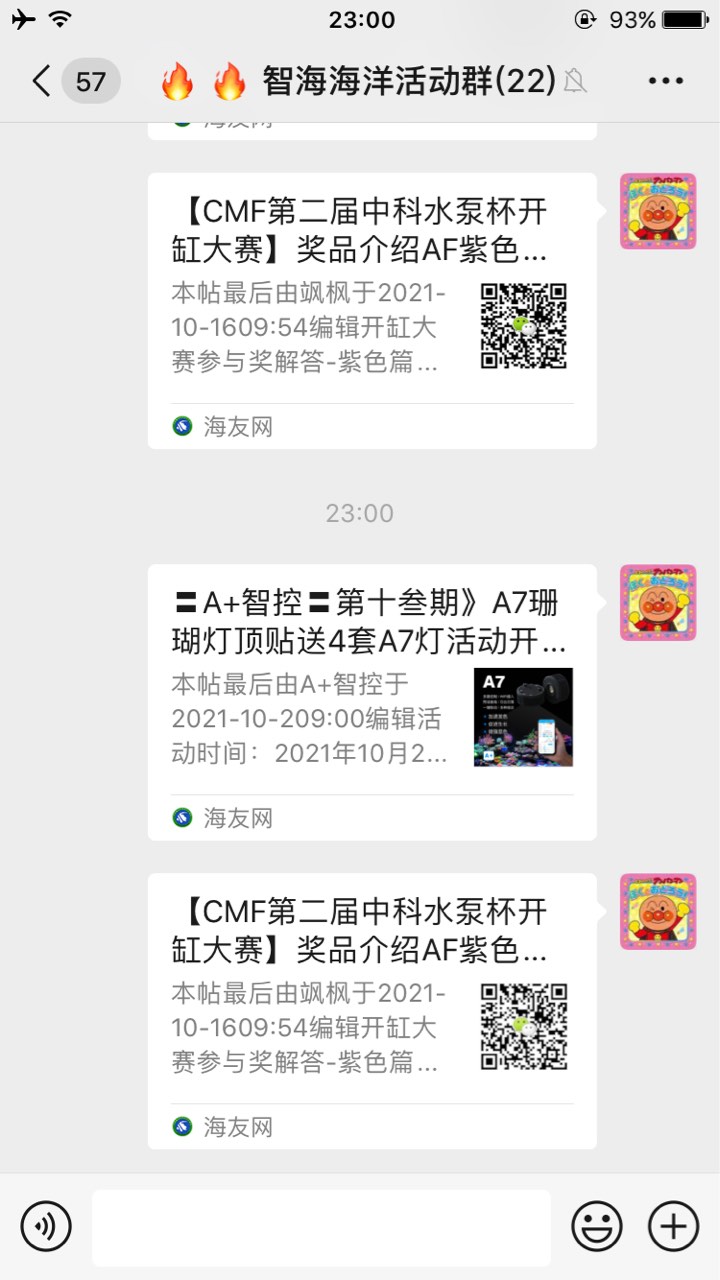Open the CMF开缸大赛 post below the A+智控 card
Image resolution: width=720 pixels, height=1280 pixels.
(x=372, y=1010)
